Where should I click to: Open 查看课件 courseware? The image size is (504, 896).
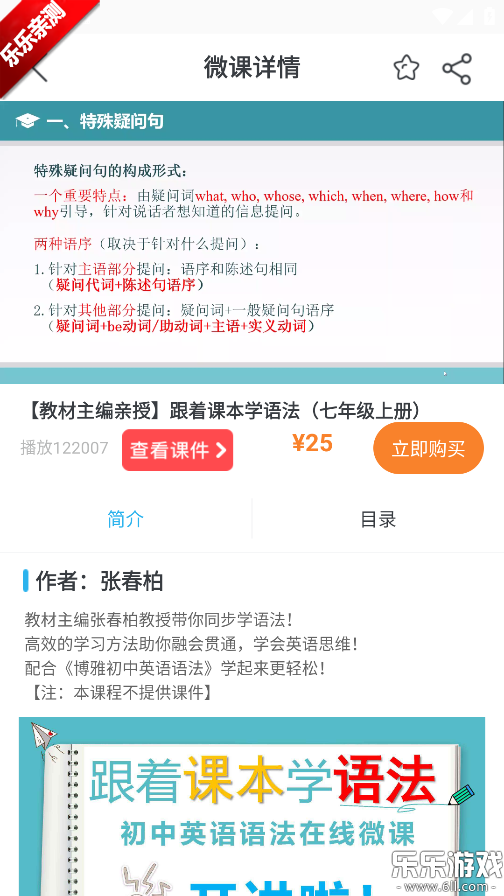(x=178, y=450)
